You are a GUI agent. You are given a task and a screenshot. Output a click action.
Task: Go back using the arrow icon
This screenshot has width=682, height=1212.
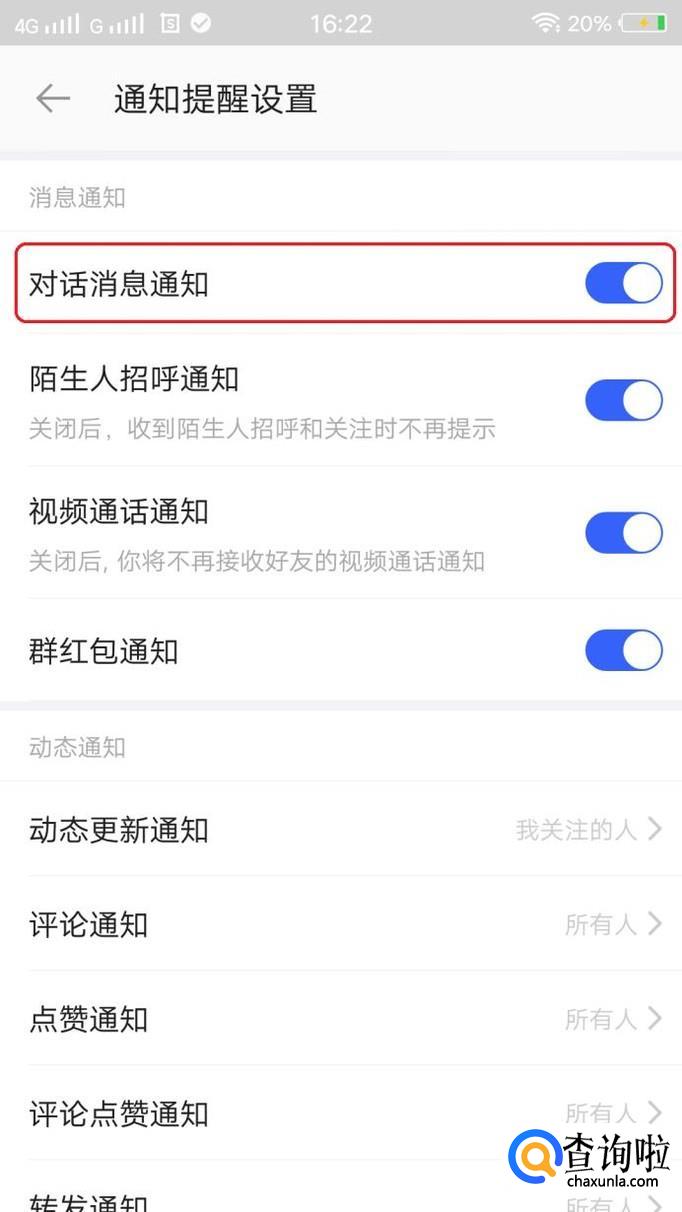(x=53, y=99)
